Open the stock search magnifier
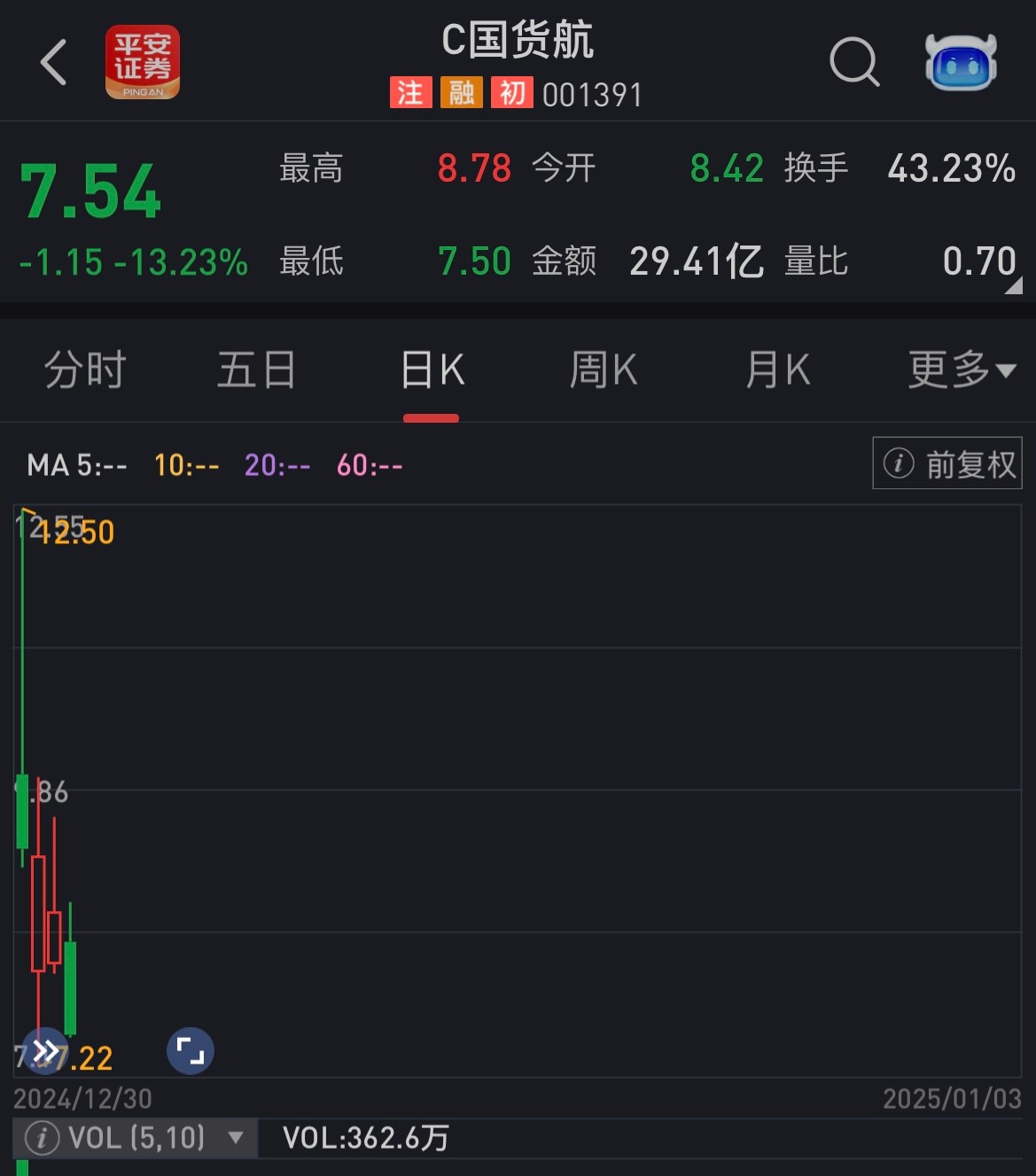1036x1176 pixels. pos(853,62)
